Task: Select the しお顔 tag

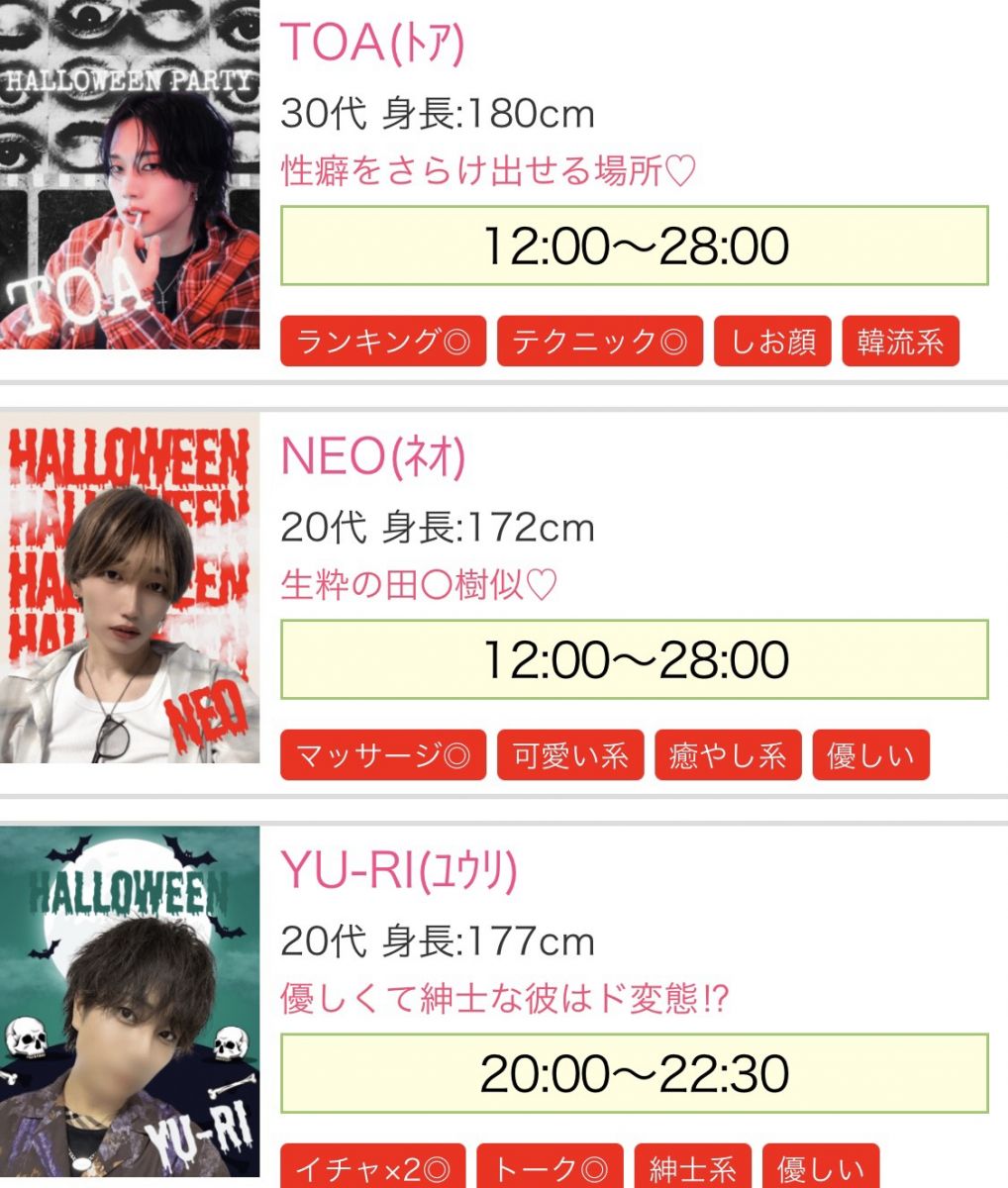Action: (772, 342)
